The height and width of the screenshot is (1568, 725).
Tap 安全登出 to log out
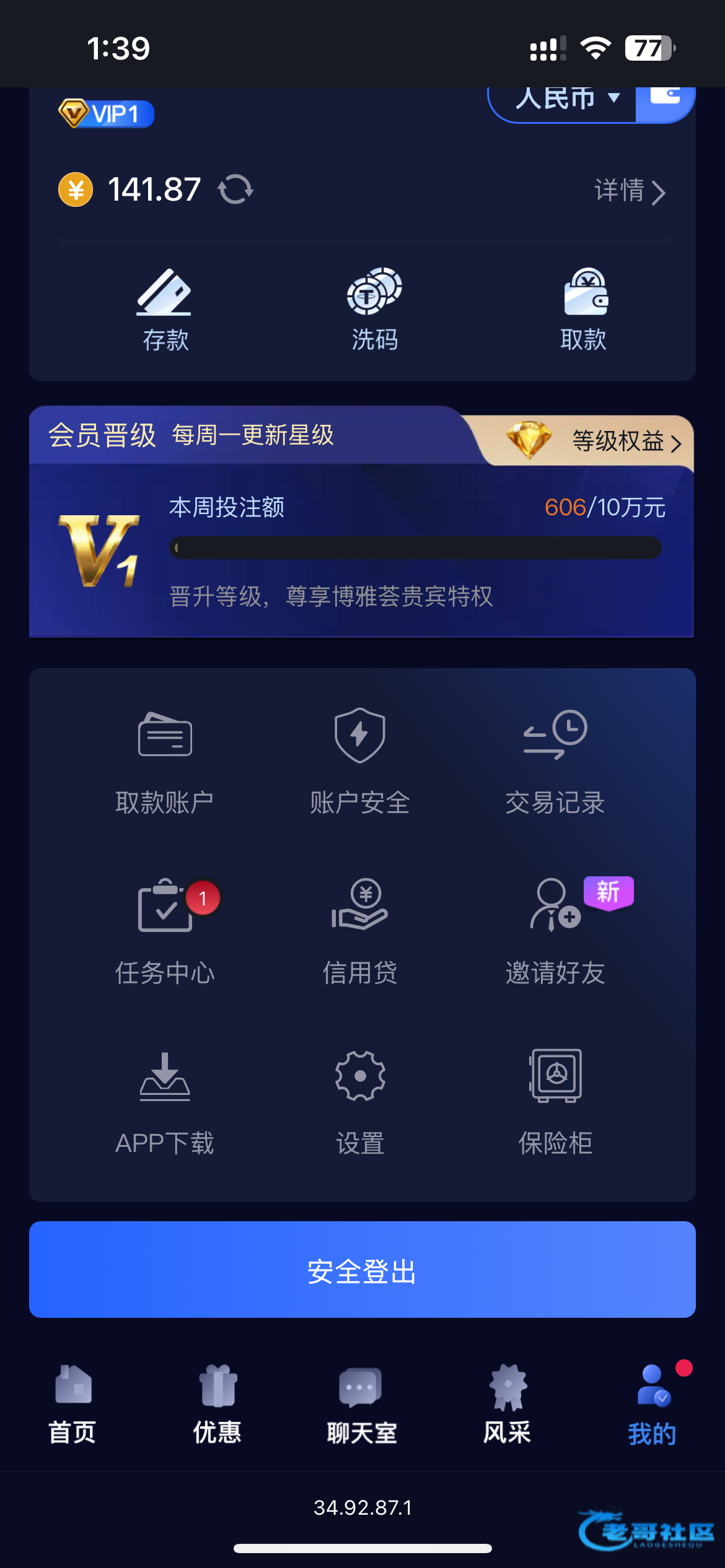pos(362,1270)
